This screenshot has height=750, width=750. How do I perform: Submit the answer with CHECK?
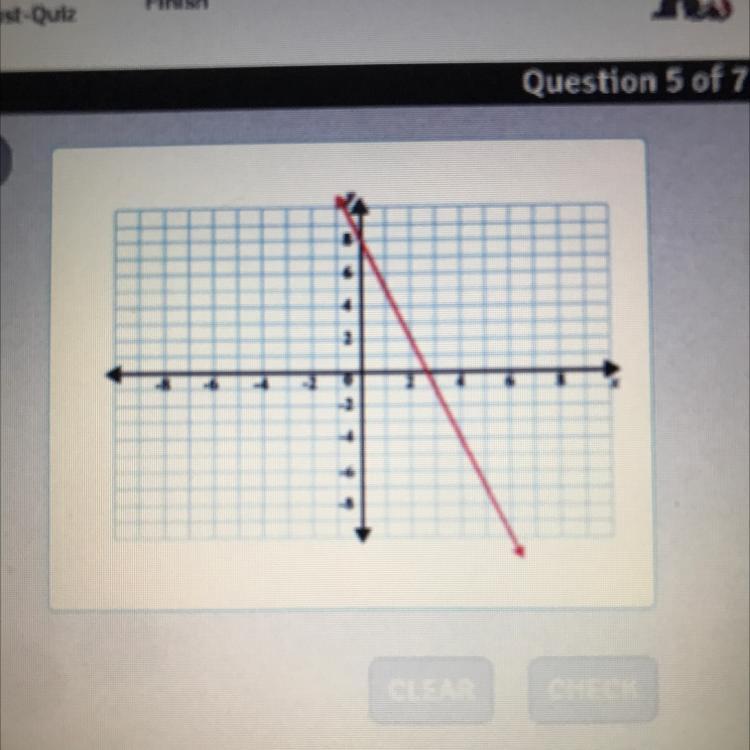point(592,689)
